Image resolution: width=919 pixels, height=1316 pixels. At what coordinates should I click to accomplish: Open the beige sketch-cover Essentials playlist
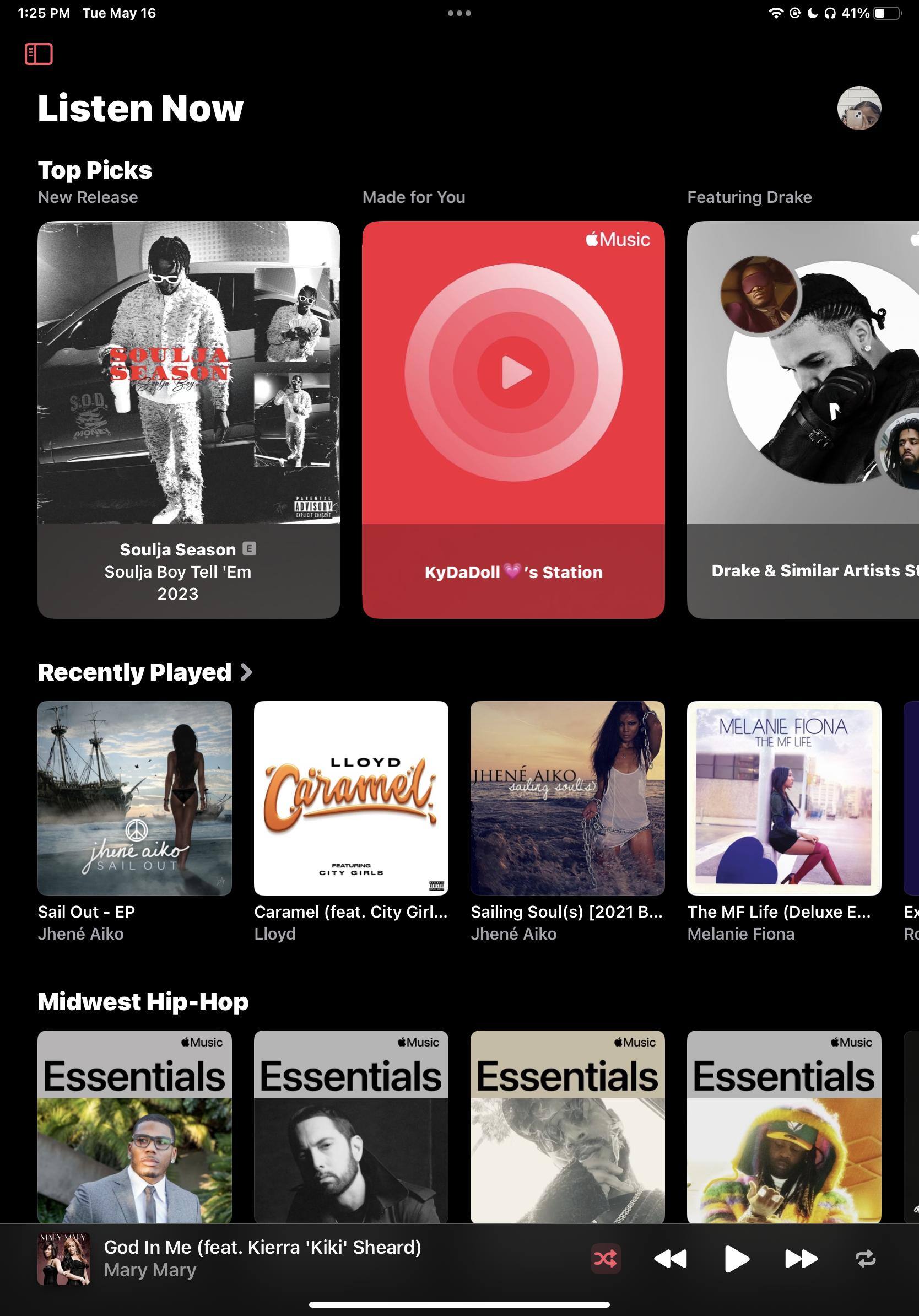coord(567,1126)
